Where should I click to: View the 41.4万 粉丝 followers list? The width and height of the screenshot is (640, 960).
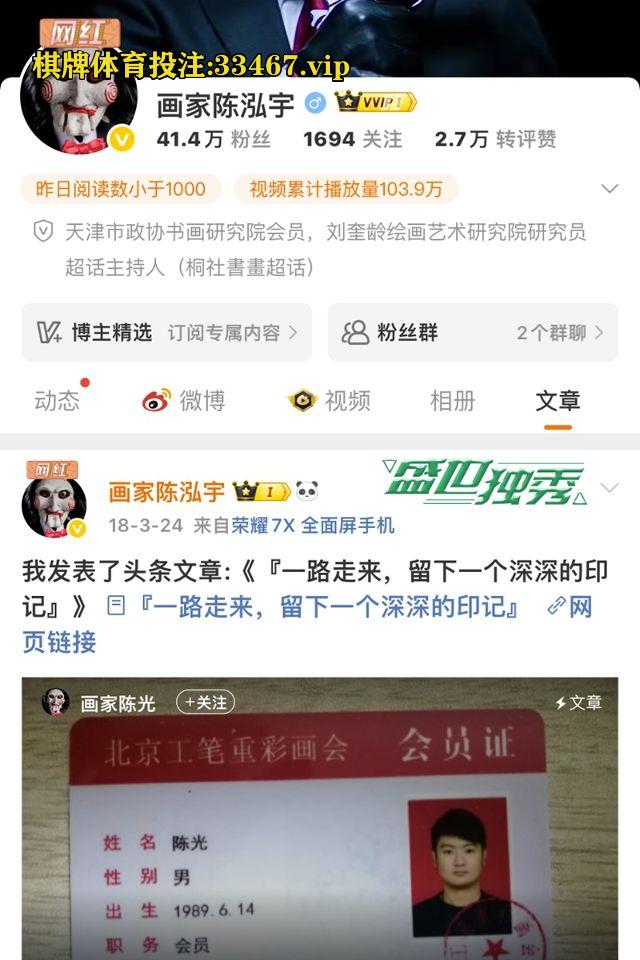pyautogui.click(x=213, y=139)
